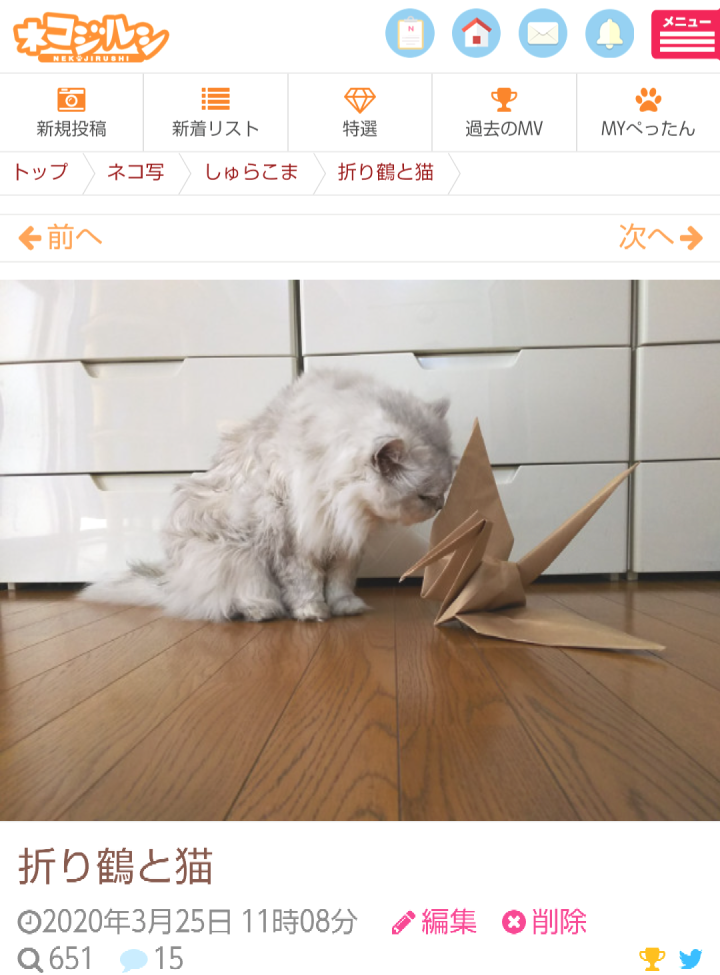
Task: Open the MYぺったん tab
Action: pos(648,112)
